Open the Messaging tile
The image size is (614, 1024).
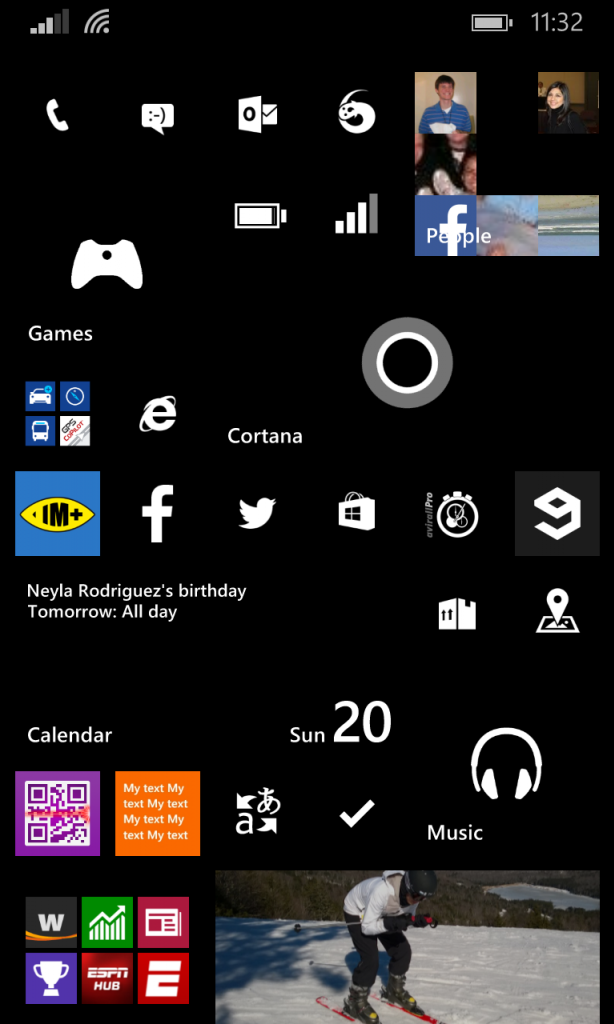157,116
